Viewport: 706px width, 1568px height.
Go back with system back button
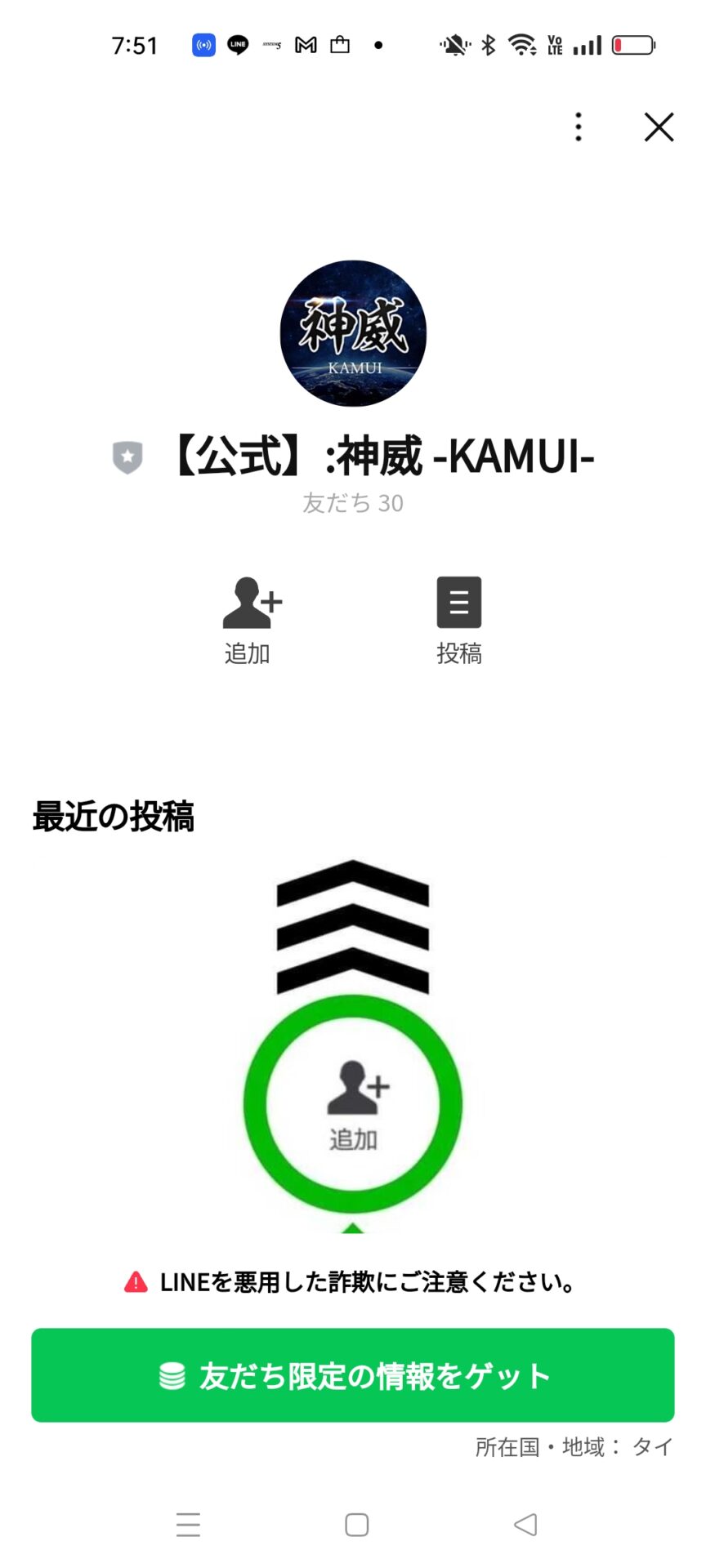pyautogui.click(x=525, y=1524)
